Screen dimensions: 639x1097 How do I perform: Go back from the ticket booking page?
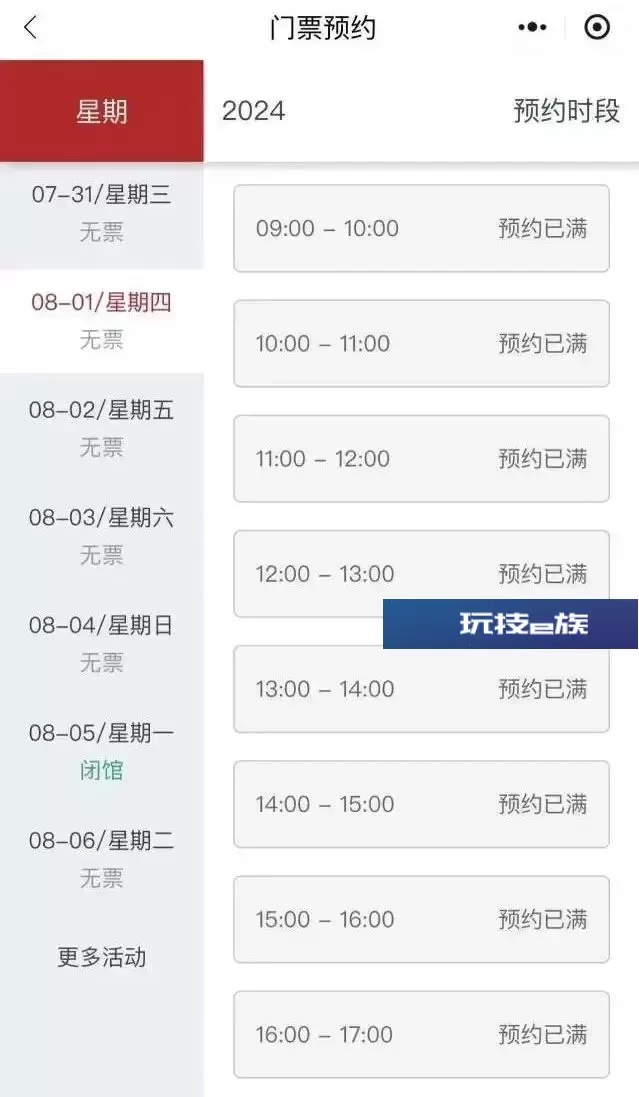tap(30, 28)
